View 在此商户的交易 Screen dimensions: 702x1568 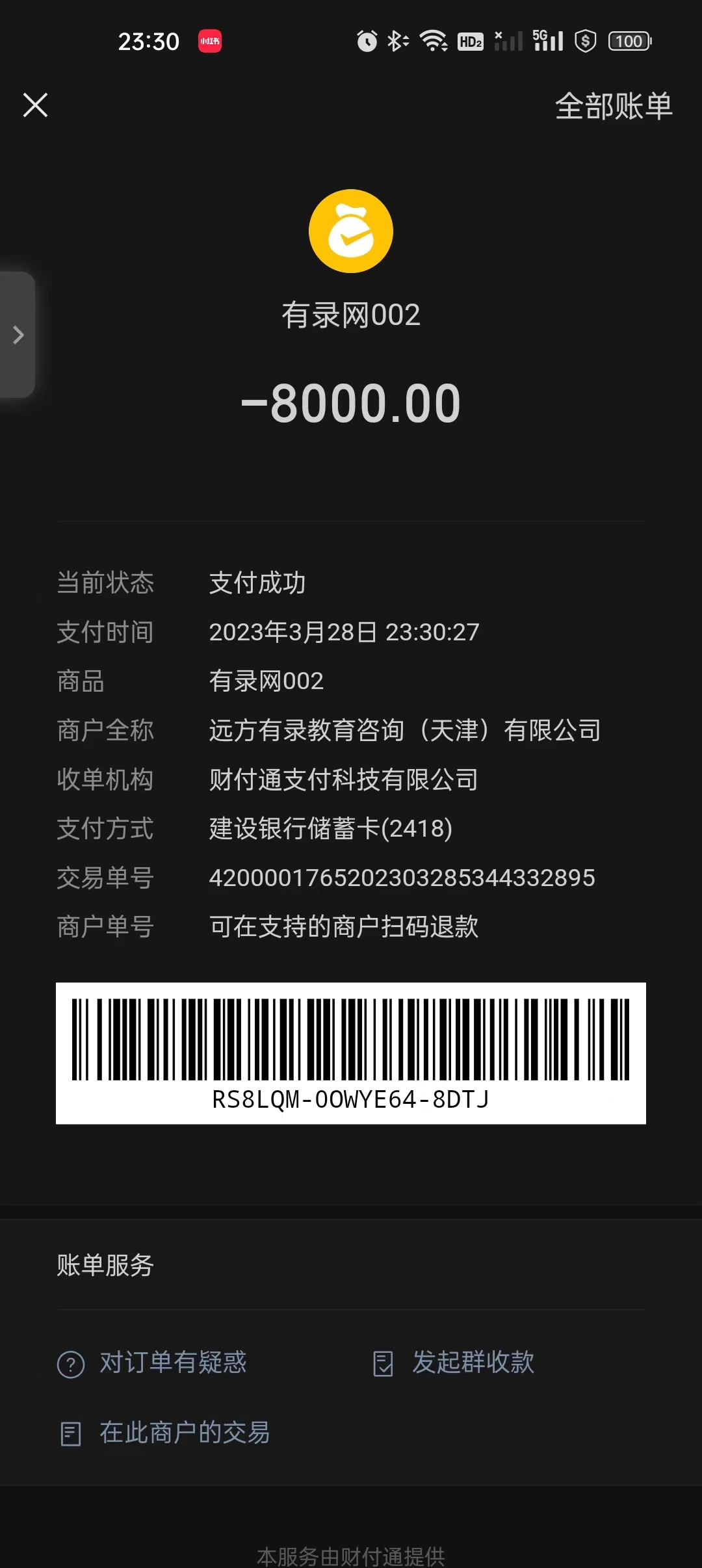[165, 1433]
